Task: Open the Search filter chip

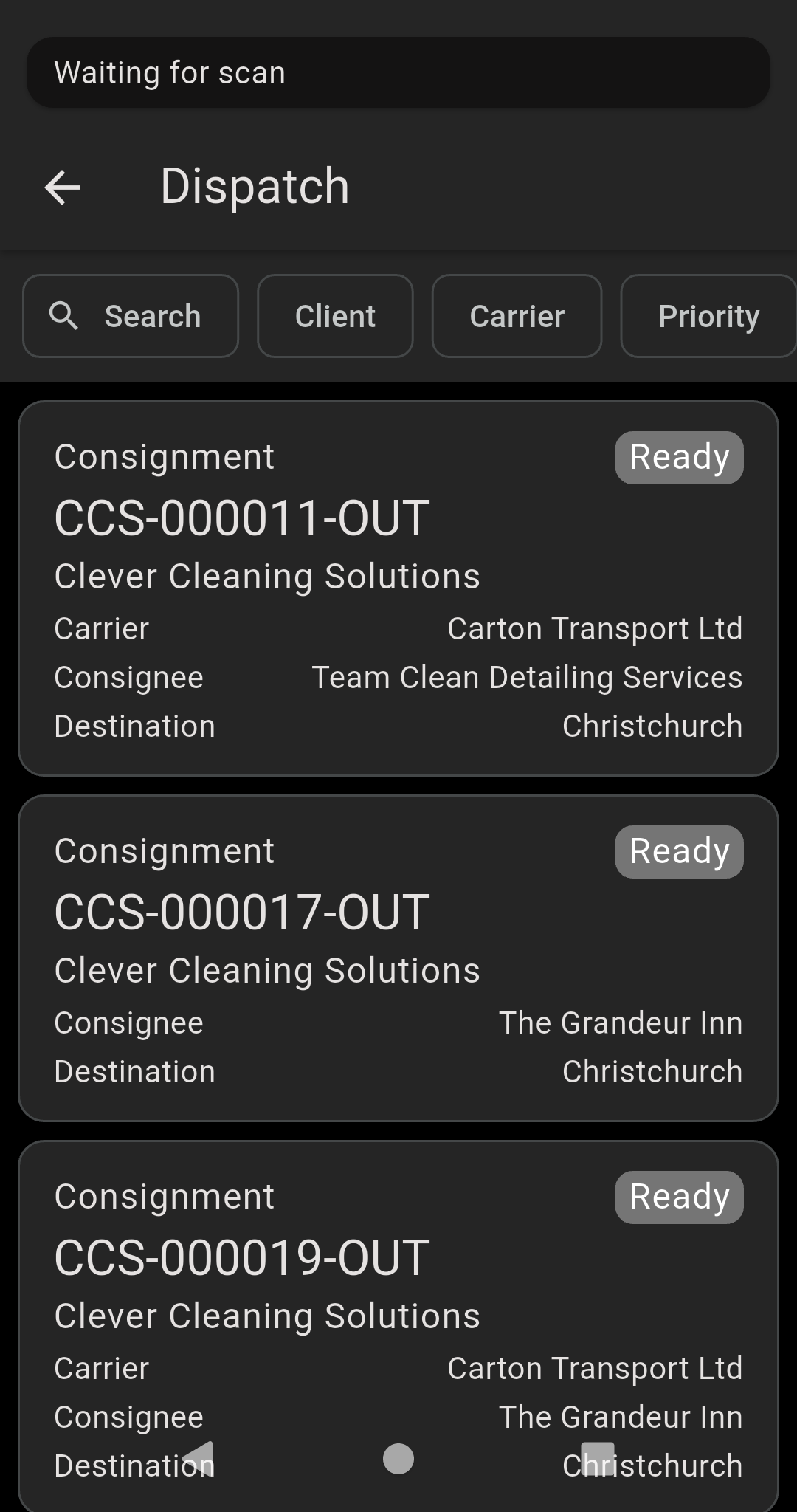Action: (x=131, y=316)
